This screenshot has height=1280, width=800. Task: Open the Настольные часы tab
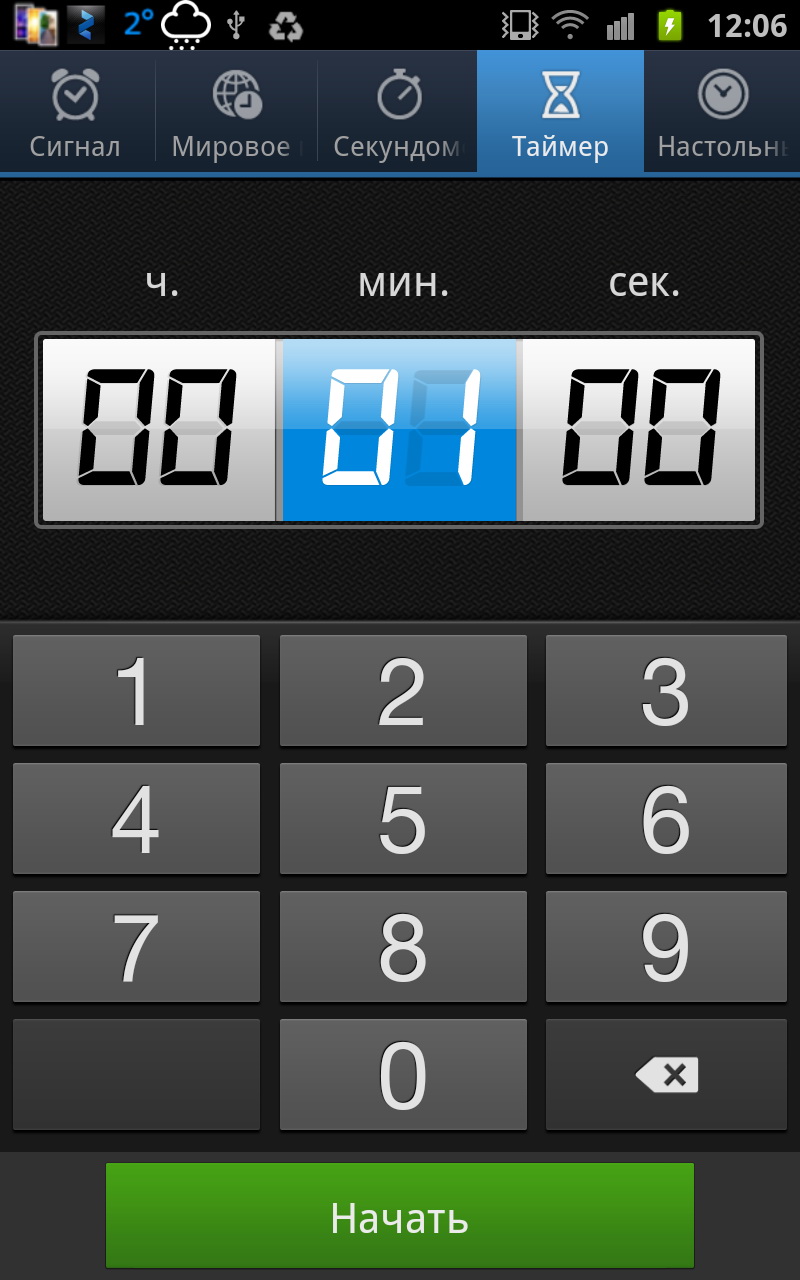(722, 112)
